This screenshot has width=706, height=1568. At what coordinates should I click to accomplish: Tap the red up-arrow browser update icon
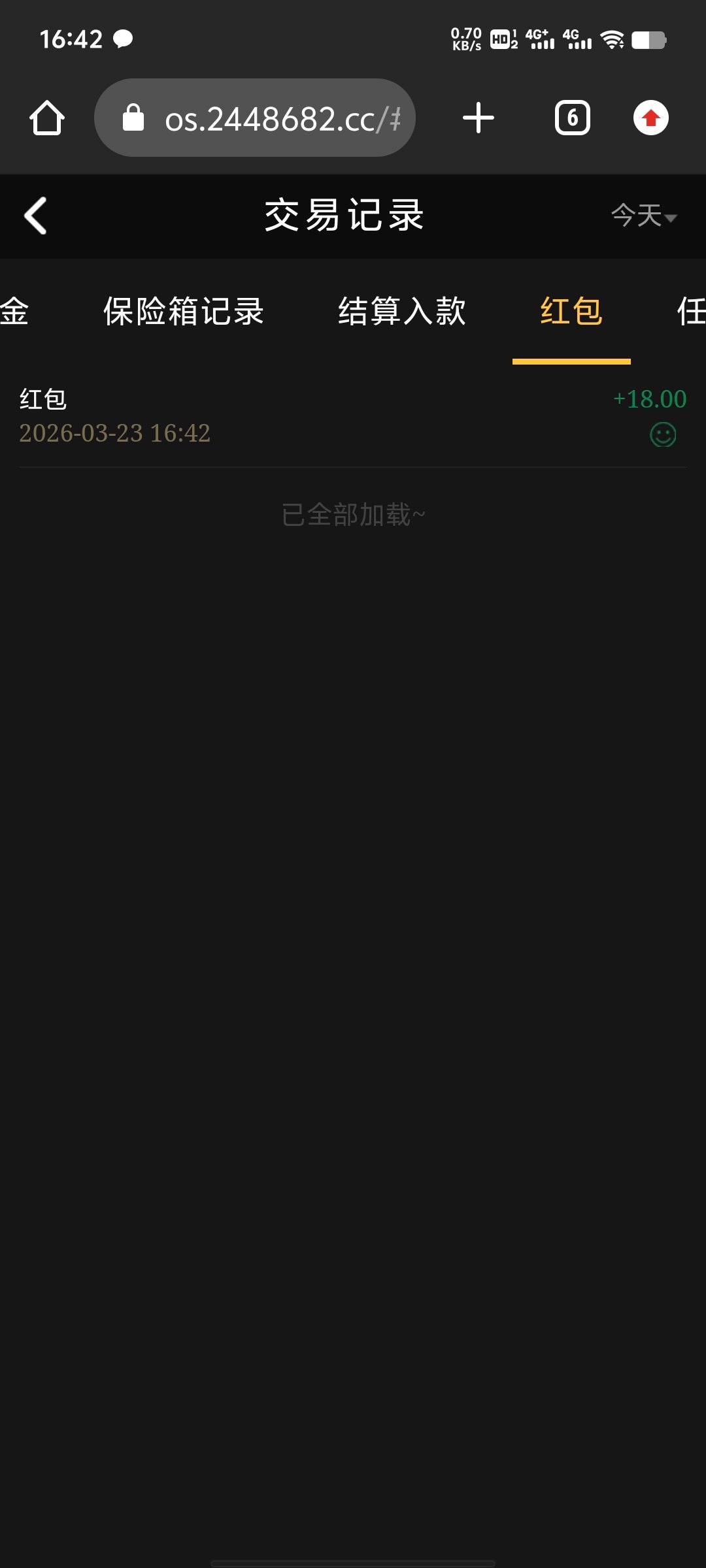click(x=650, y=118)
